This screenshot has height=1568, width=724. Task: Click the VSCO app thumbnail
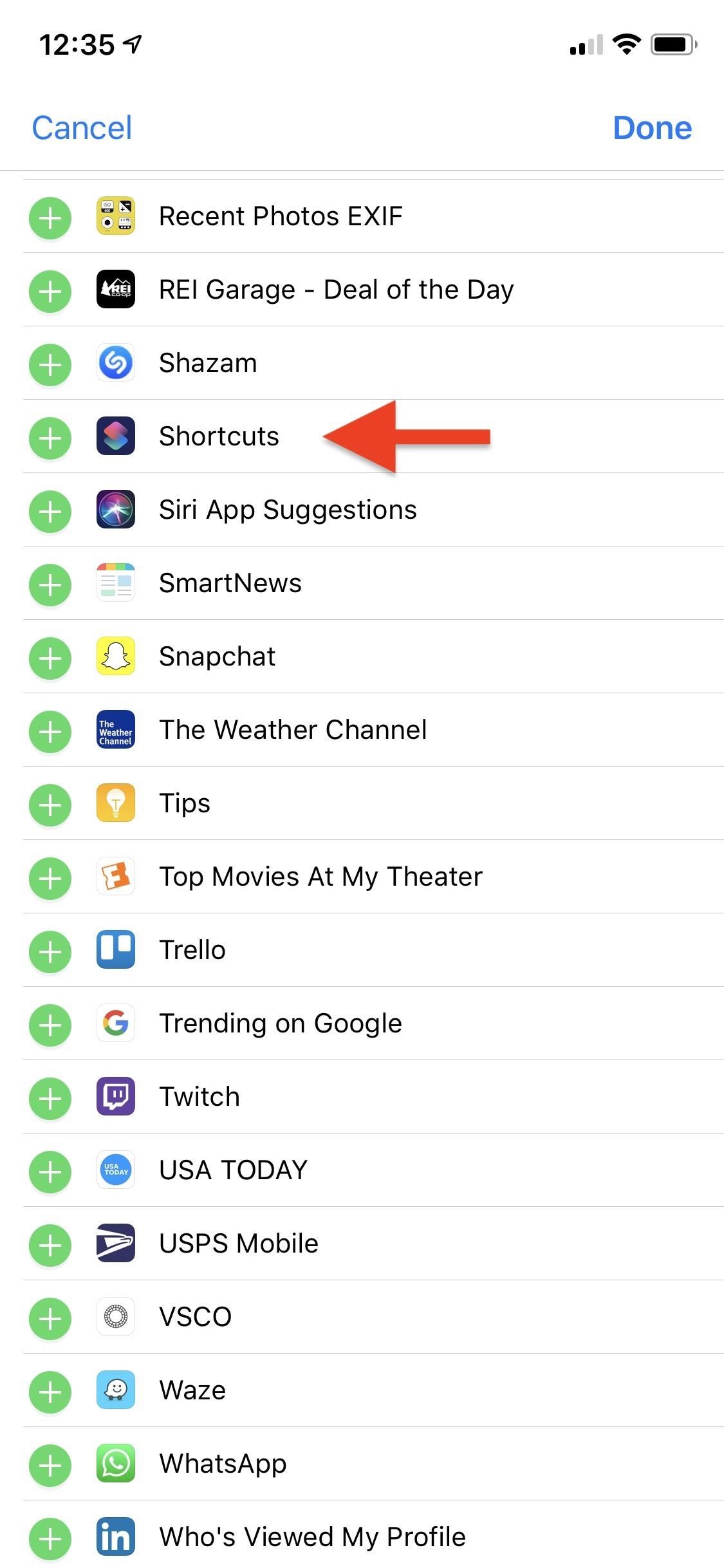point(116,1317)
